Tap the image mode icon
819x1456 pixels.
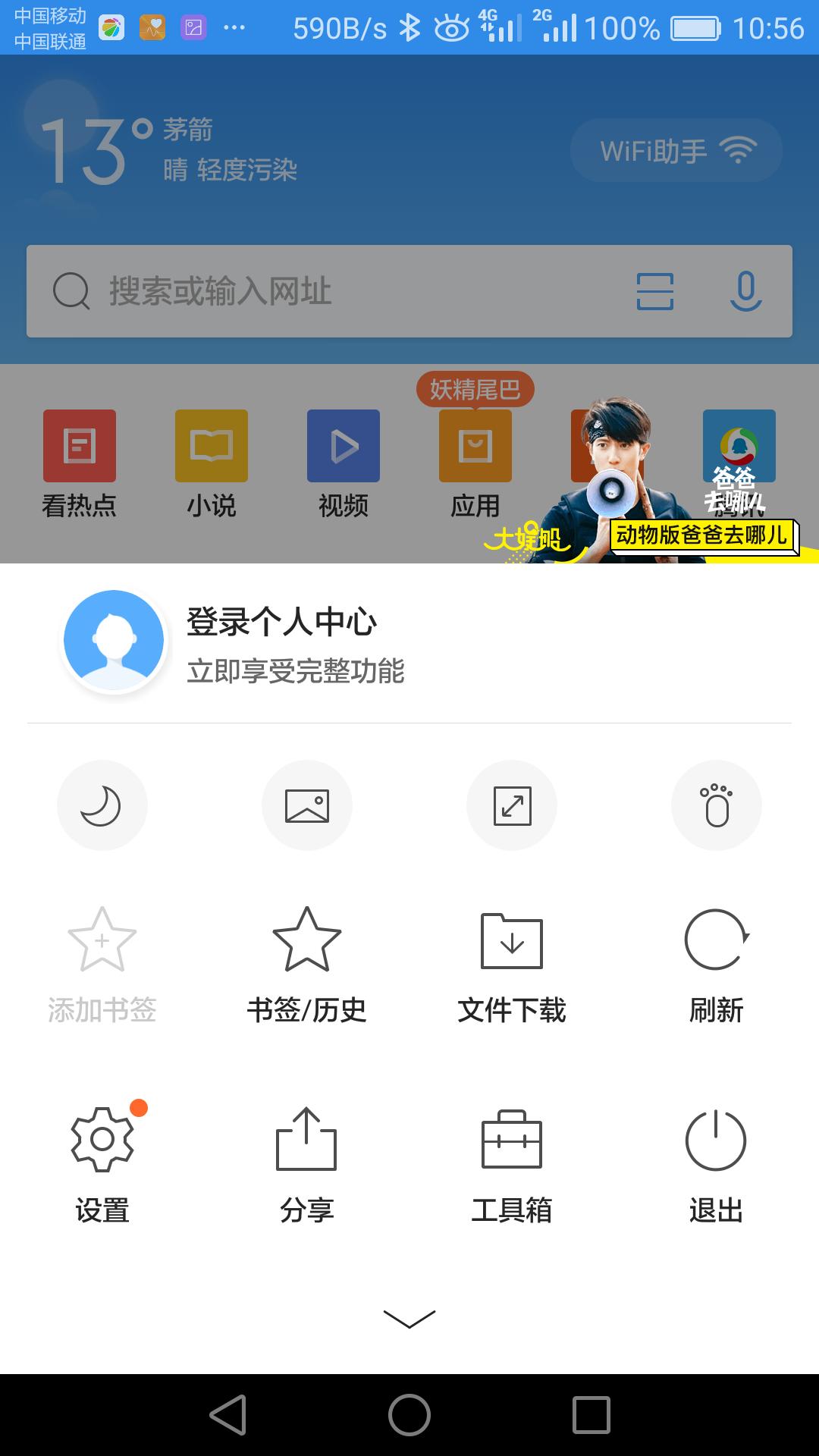coord(307,805)
